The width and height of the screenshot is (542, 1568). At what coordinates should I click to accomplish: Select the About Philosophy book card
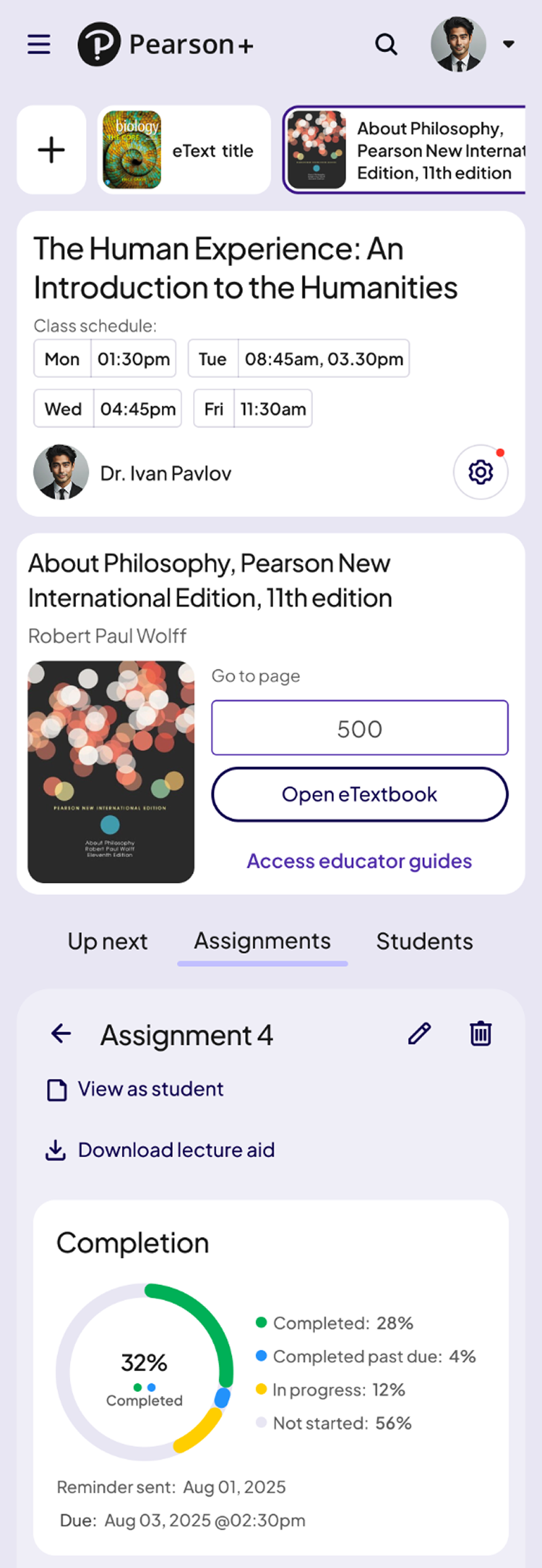point(404,150)
